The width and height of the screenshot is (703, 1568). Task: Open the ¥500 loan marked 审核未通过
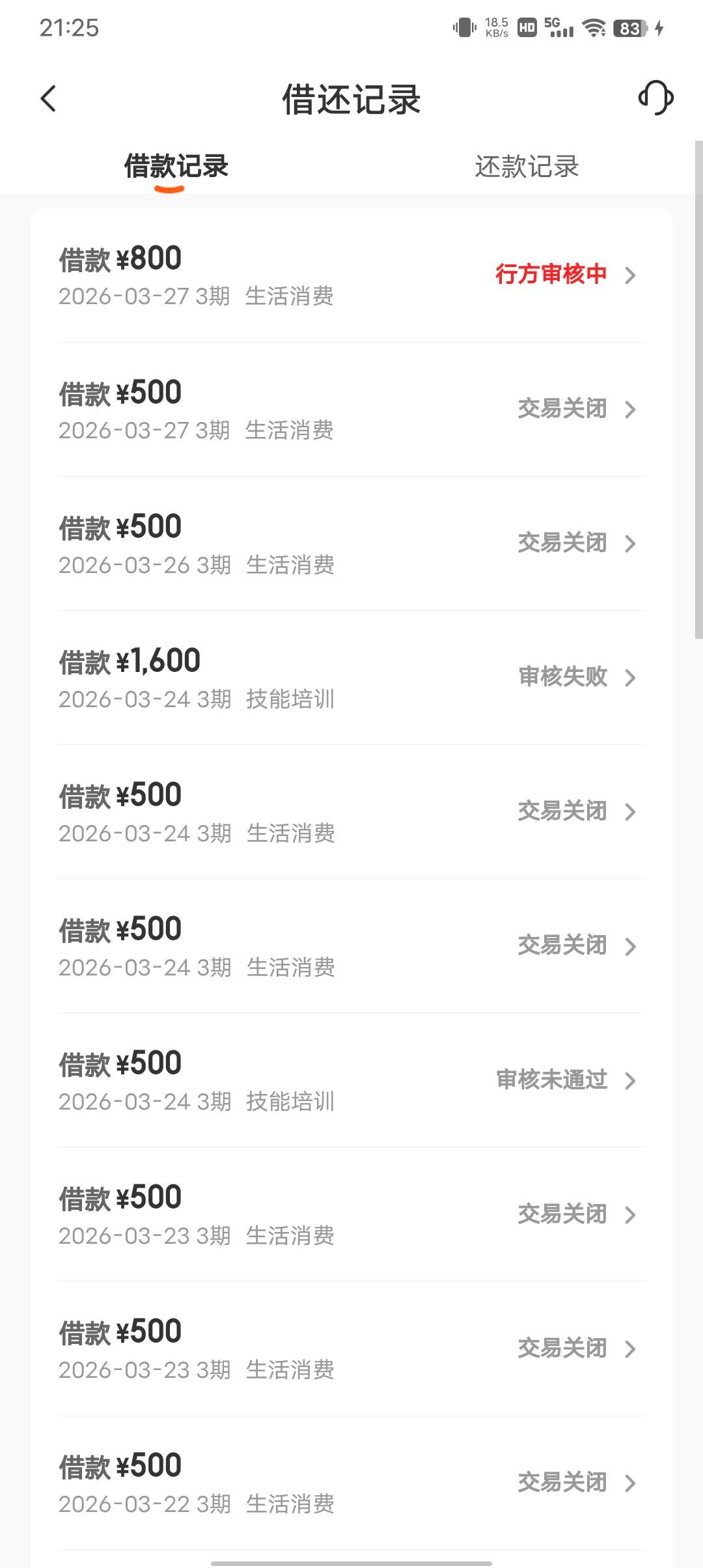click(351, 1080)
